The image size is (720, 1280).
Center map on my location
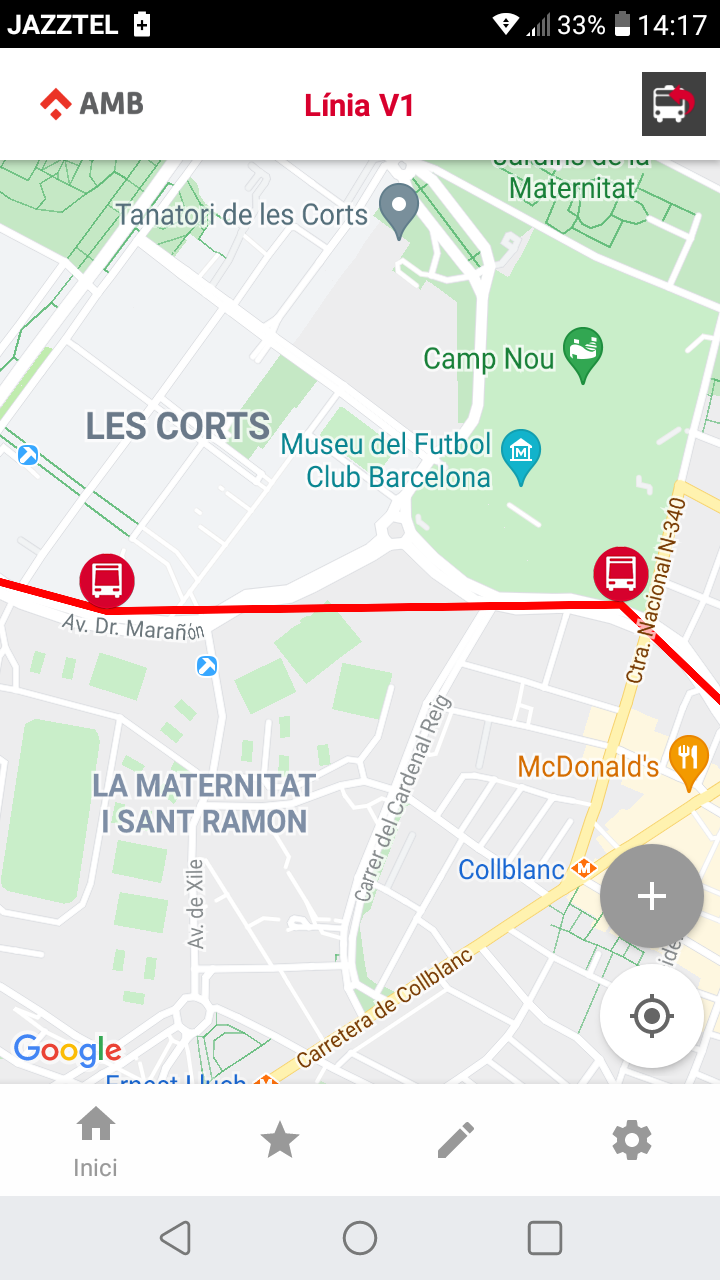[x=652, y=1017]
